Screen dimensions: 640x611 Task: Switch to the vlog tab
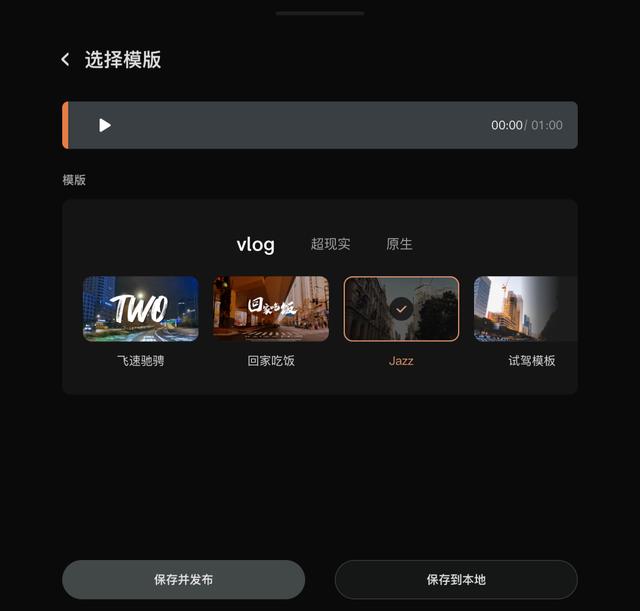tap(255, 244)
